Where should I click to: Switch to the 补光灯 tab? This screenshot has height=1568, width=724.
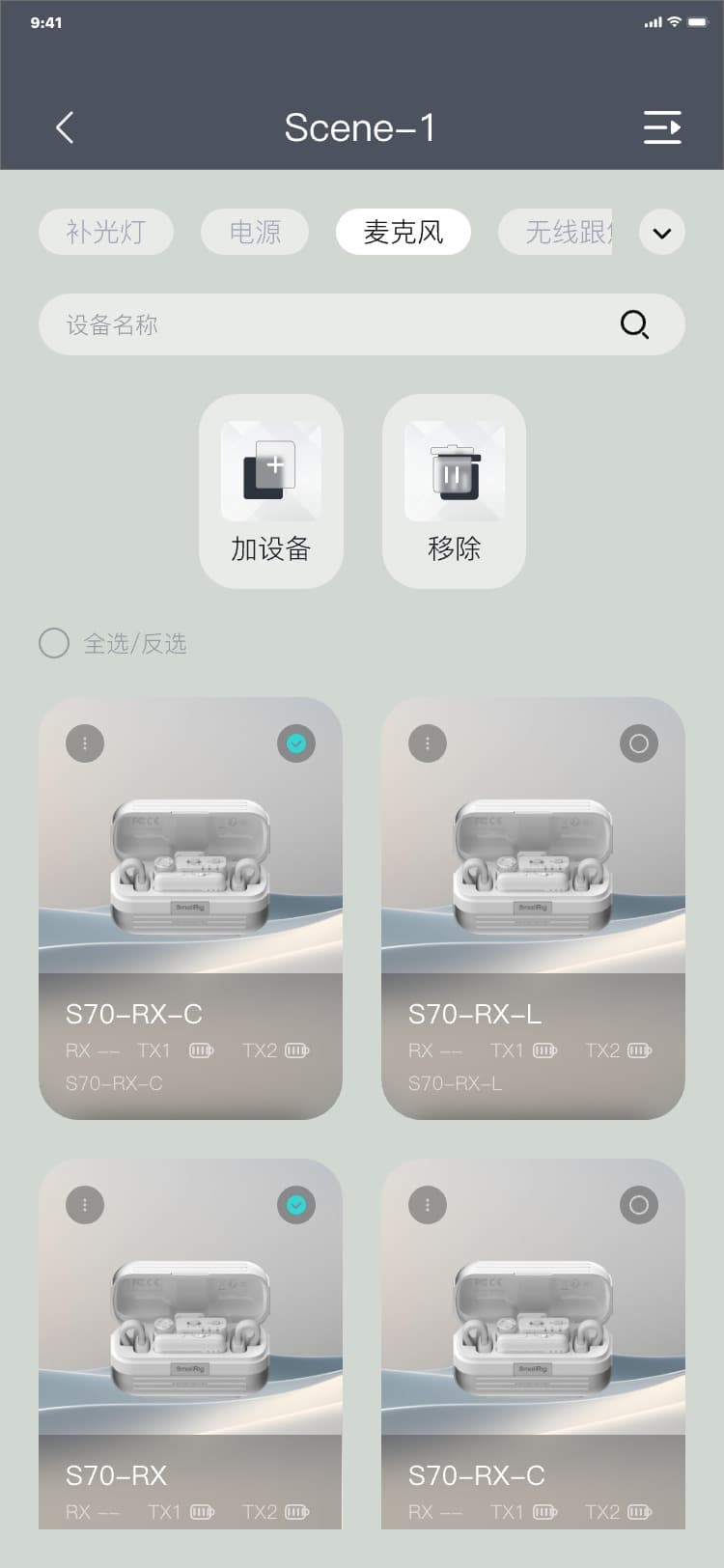106,232
